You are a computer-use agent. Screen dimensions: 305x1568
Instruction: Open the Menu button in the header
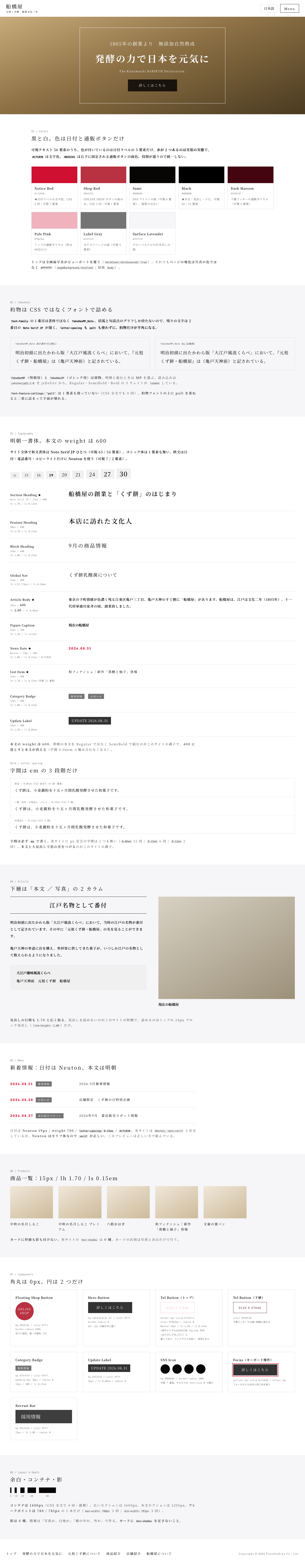(x=289, y=8)
